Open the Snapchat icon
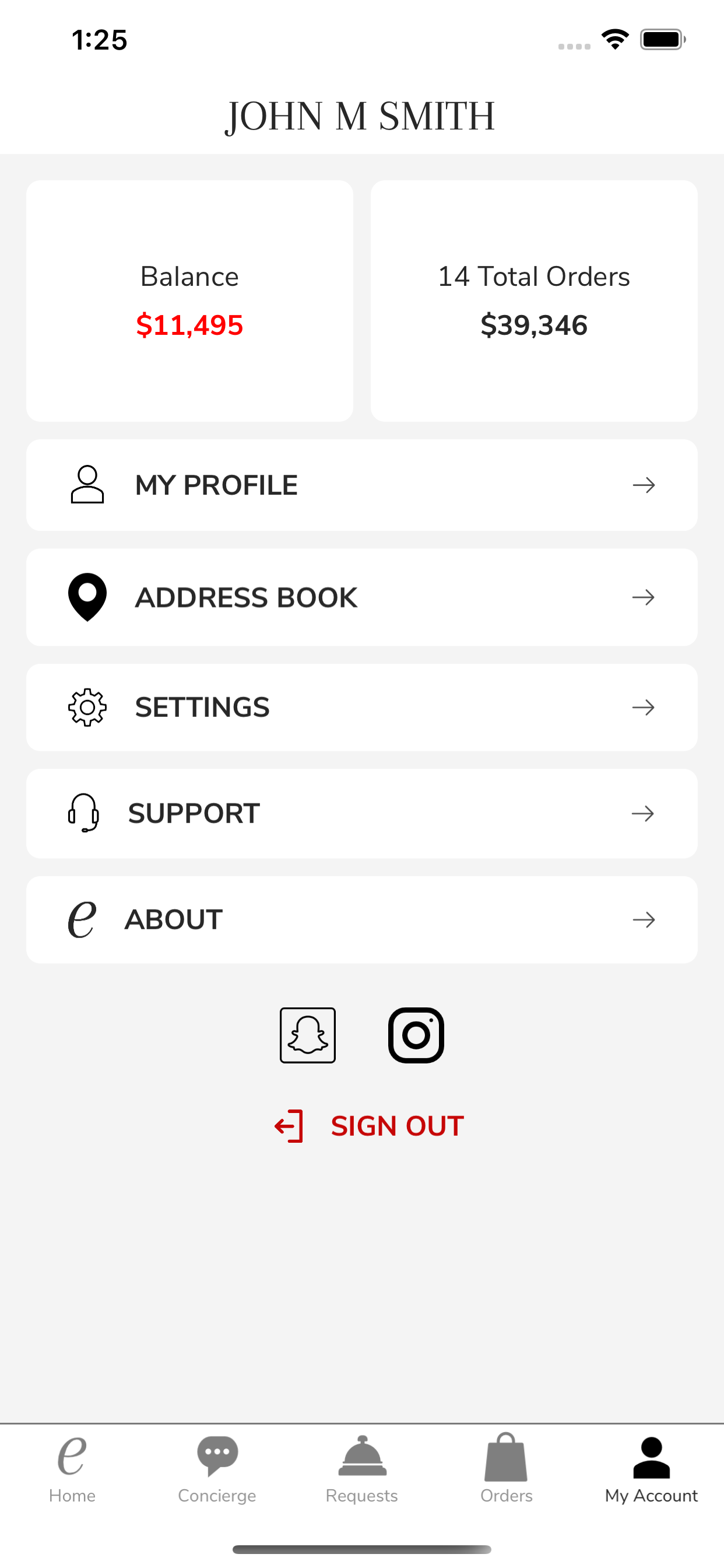Screen dimensions: 724x1568 point(307,1035)
